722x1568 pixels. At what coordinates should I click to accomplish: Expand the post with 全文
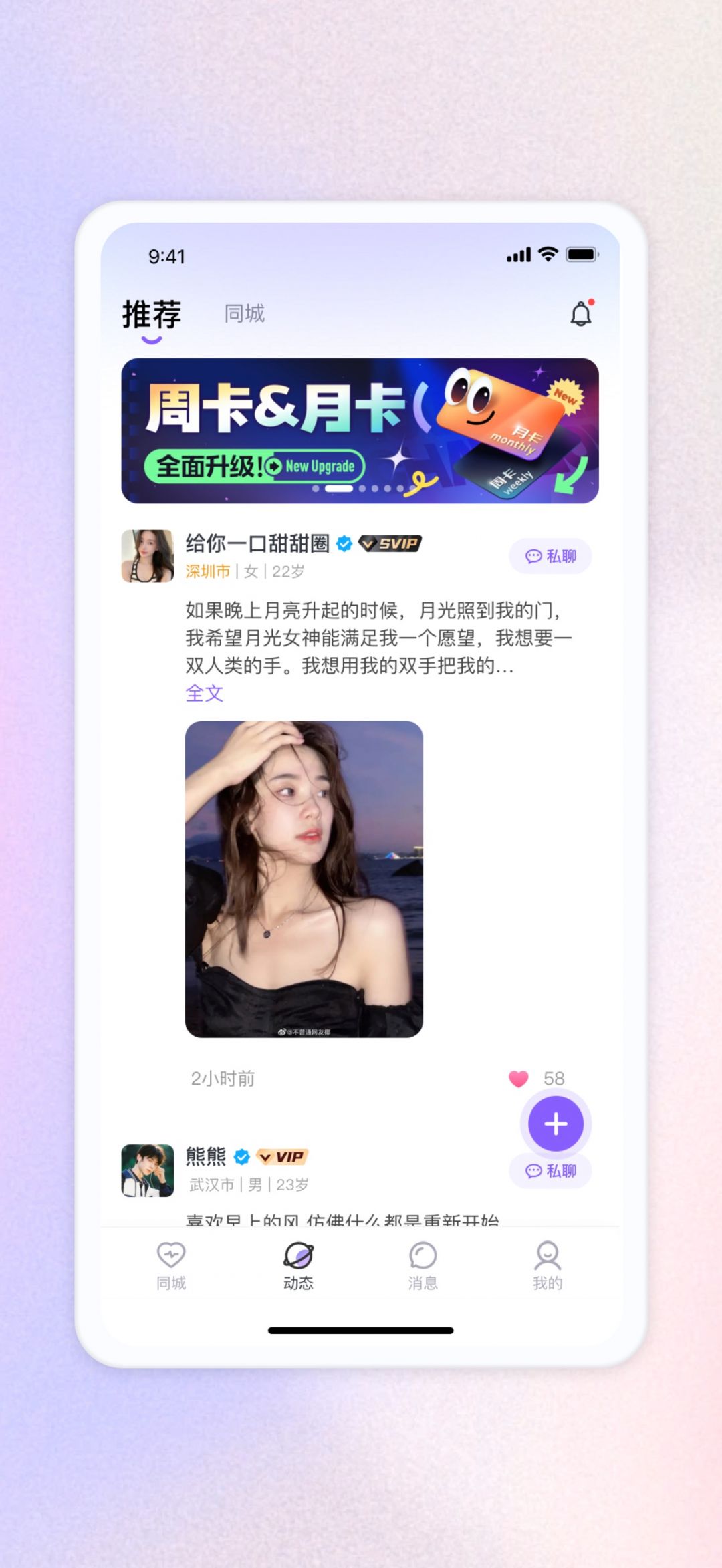coord(204,693)
